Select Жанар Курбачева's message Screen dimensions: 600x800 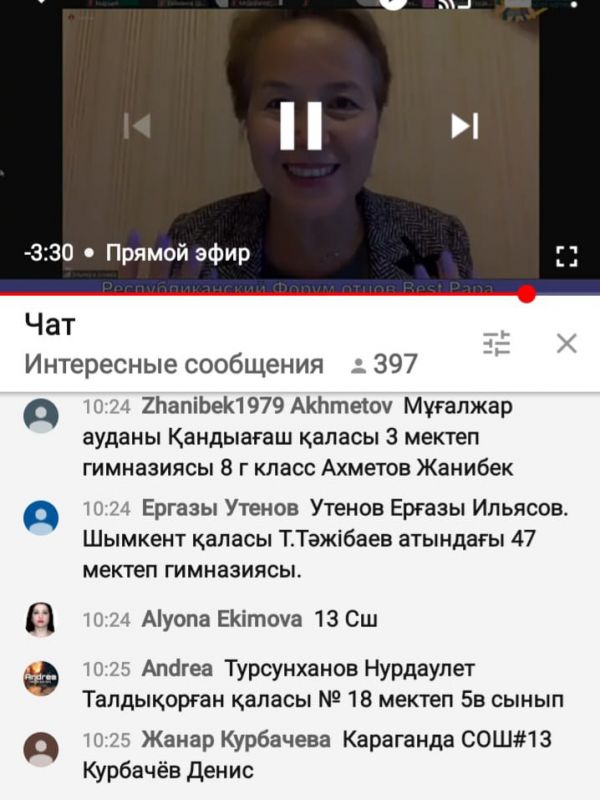300,755
